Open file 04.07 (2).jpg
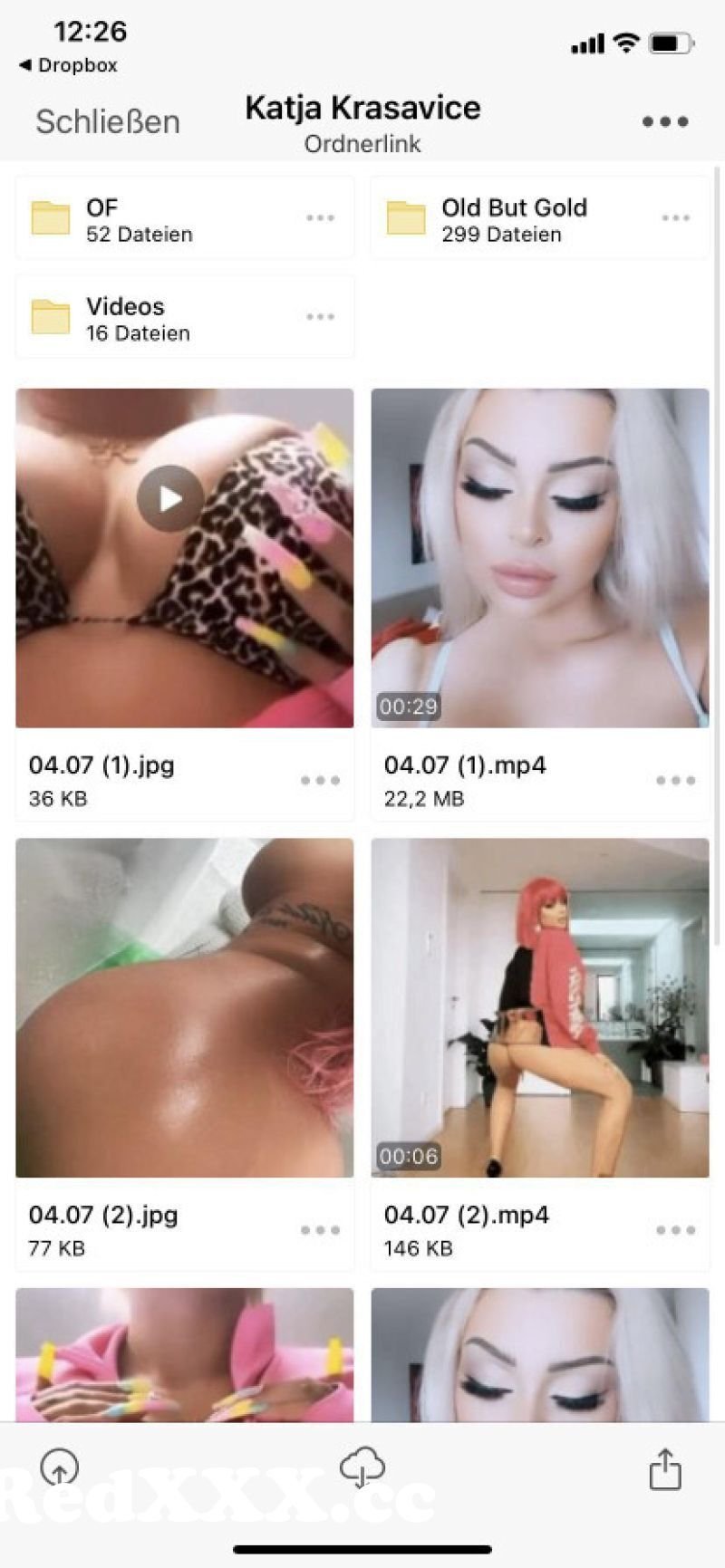The image size is (725, 1568). 185,1007
